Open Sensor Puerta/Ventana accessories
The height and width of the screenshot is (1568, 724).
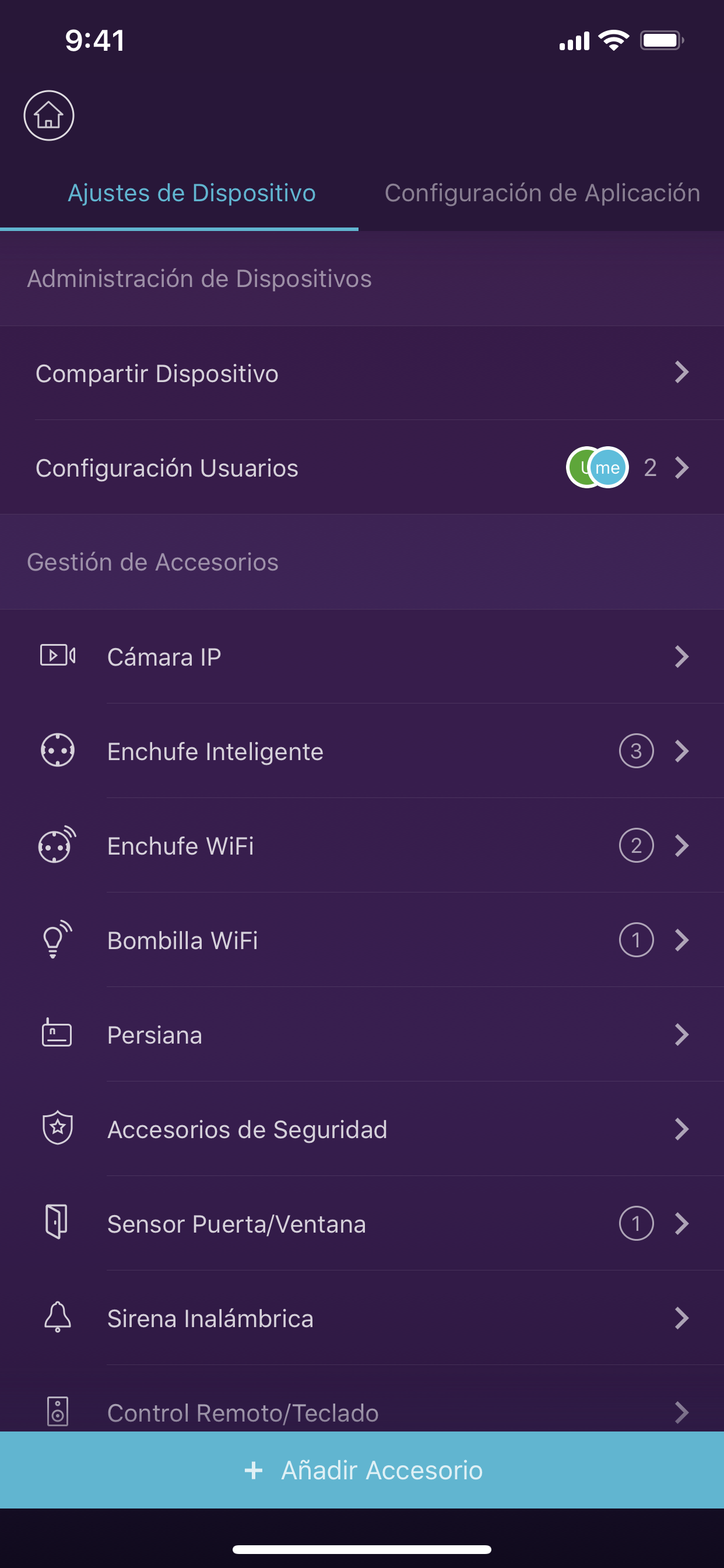pyautogui.click(x=362, y=1223)
